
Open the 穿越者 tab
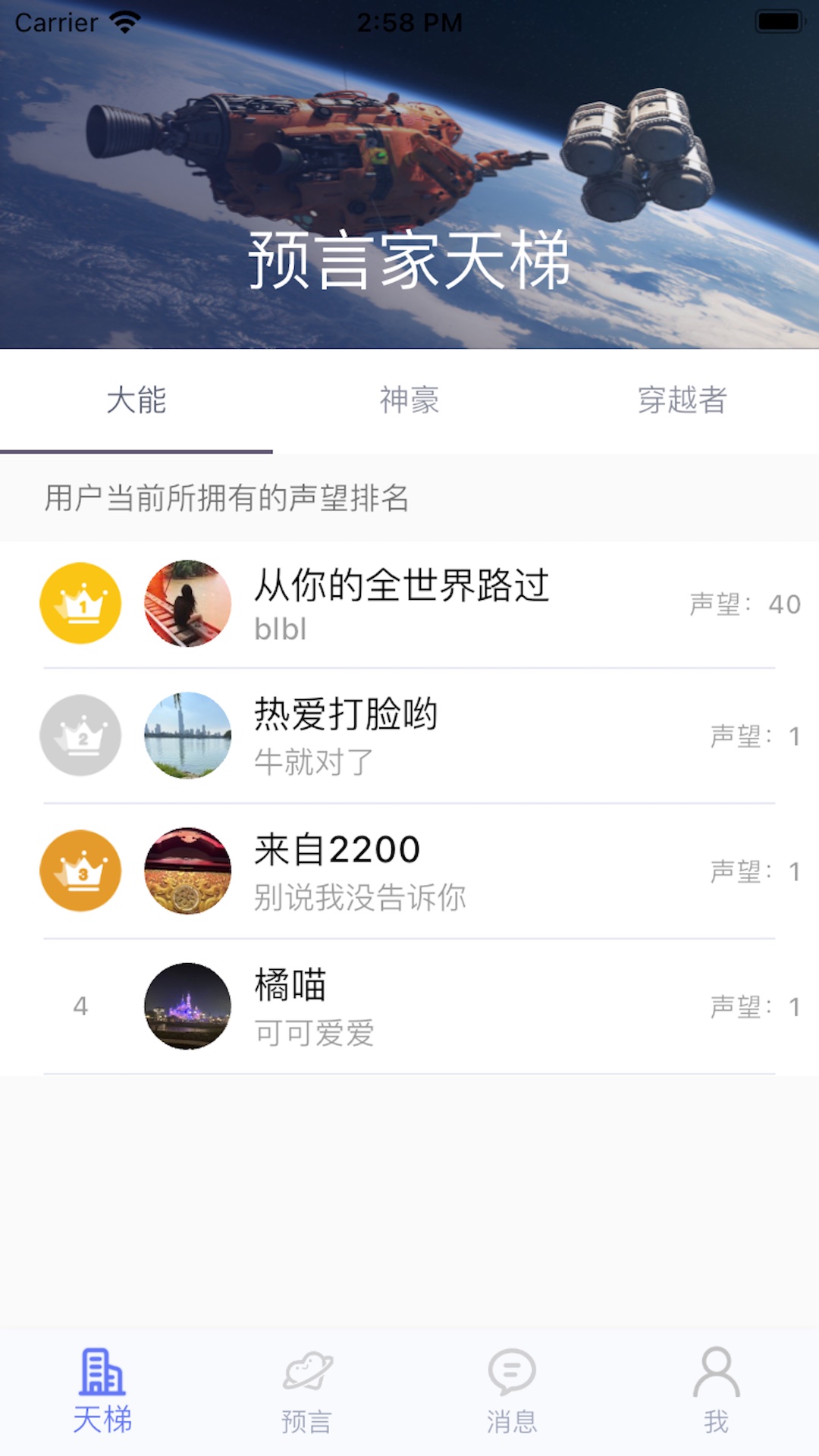coord(683,402)
